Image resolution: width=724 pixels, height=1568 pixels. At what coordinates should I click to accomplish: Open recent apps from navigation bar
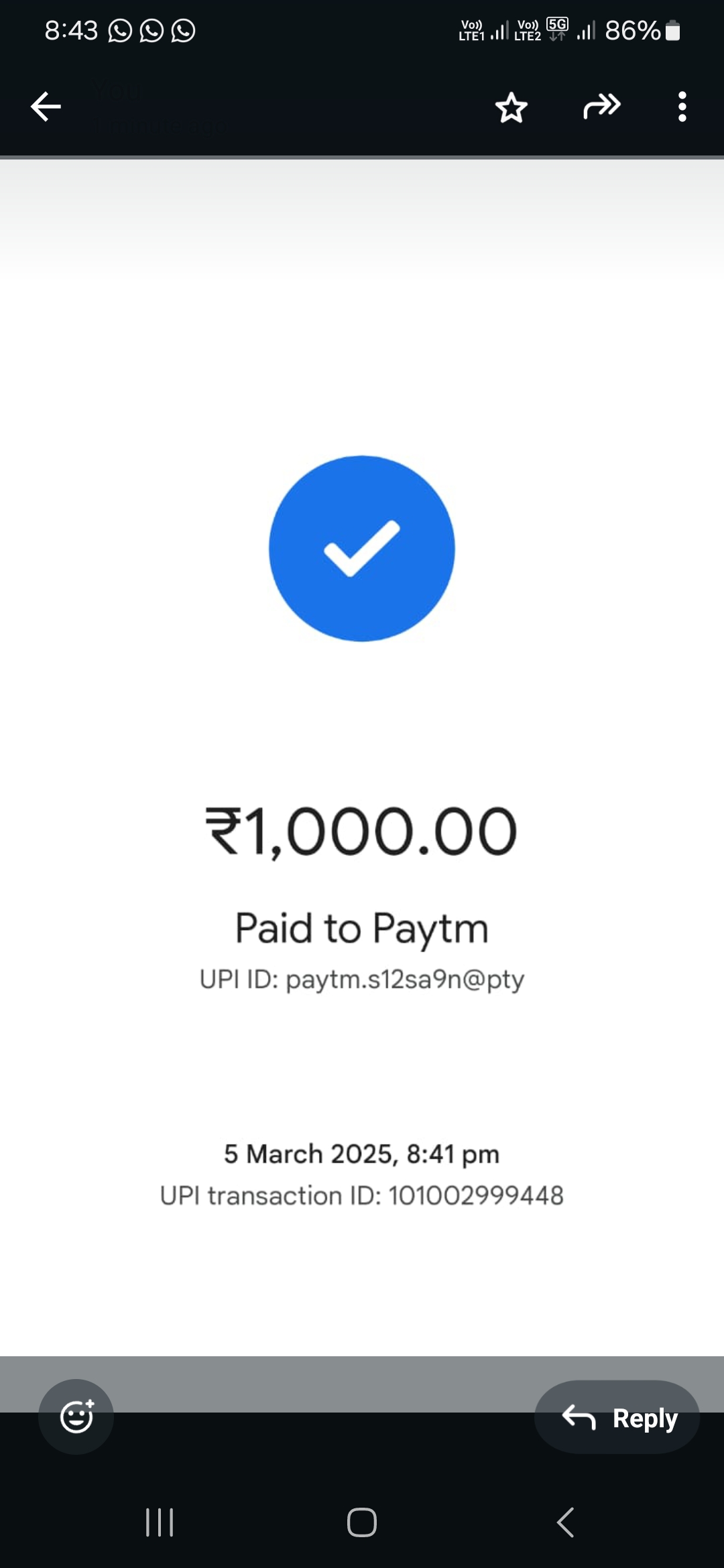(160, 1522)
